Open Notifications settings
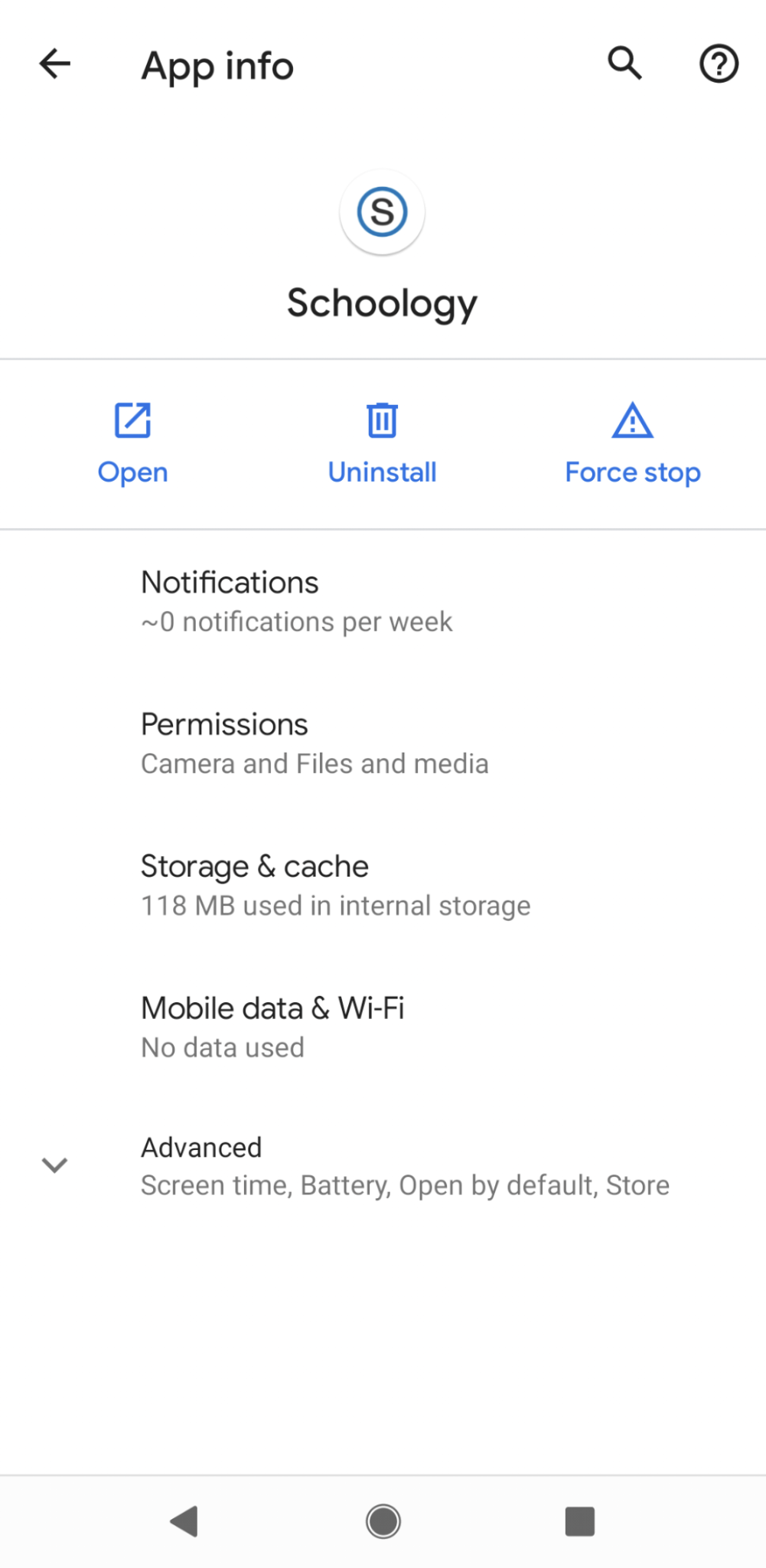The width and height of the screenshot is (766, 1568). (x=383, y=601)
